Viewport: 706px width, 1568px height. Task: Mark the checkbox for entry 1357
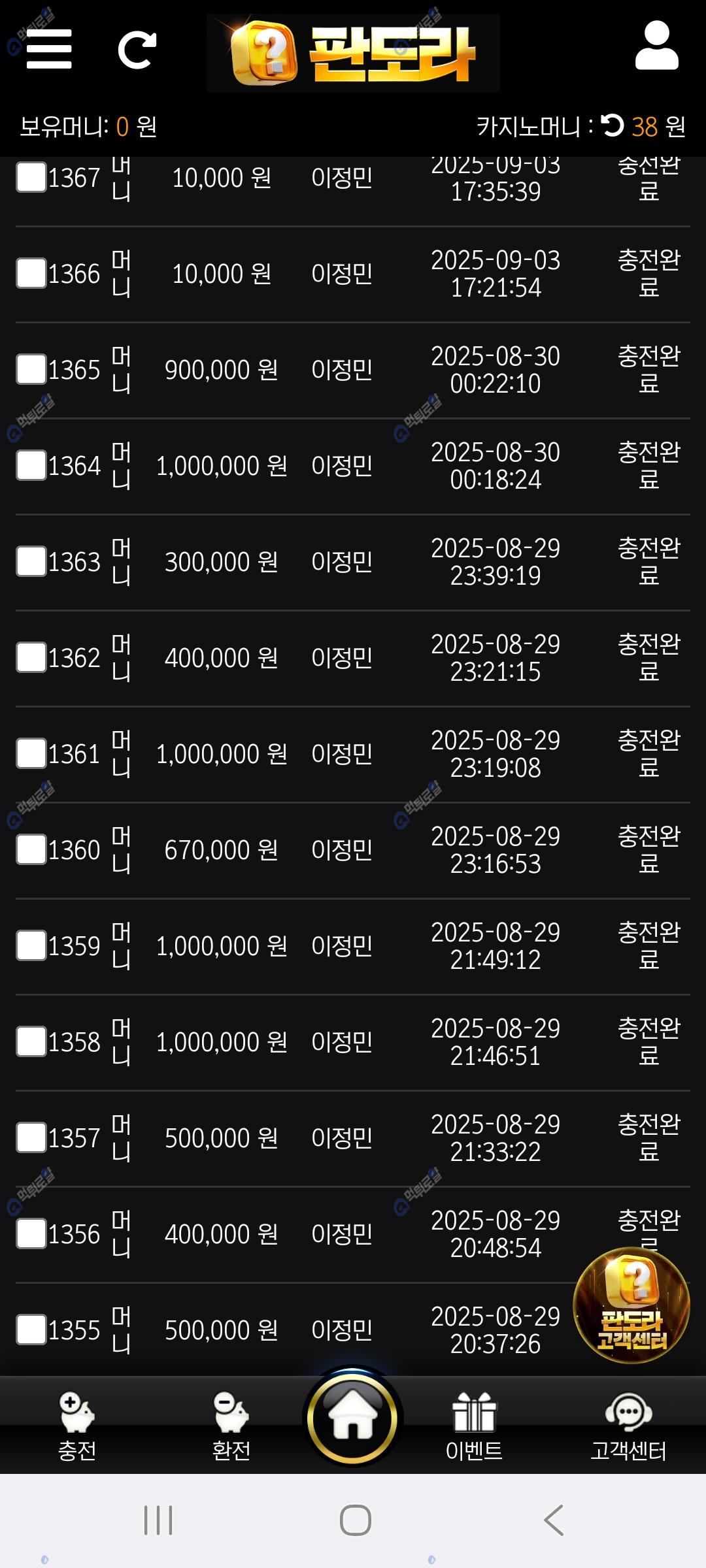pos(31,1137)
